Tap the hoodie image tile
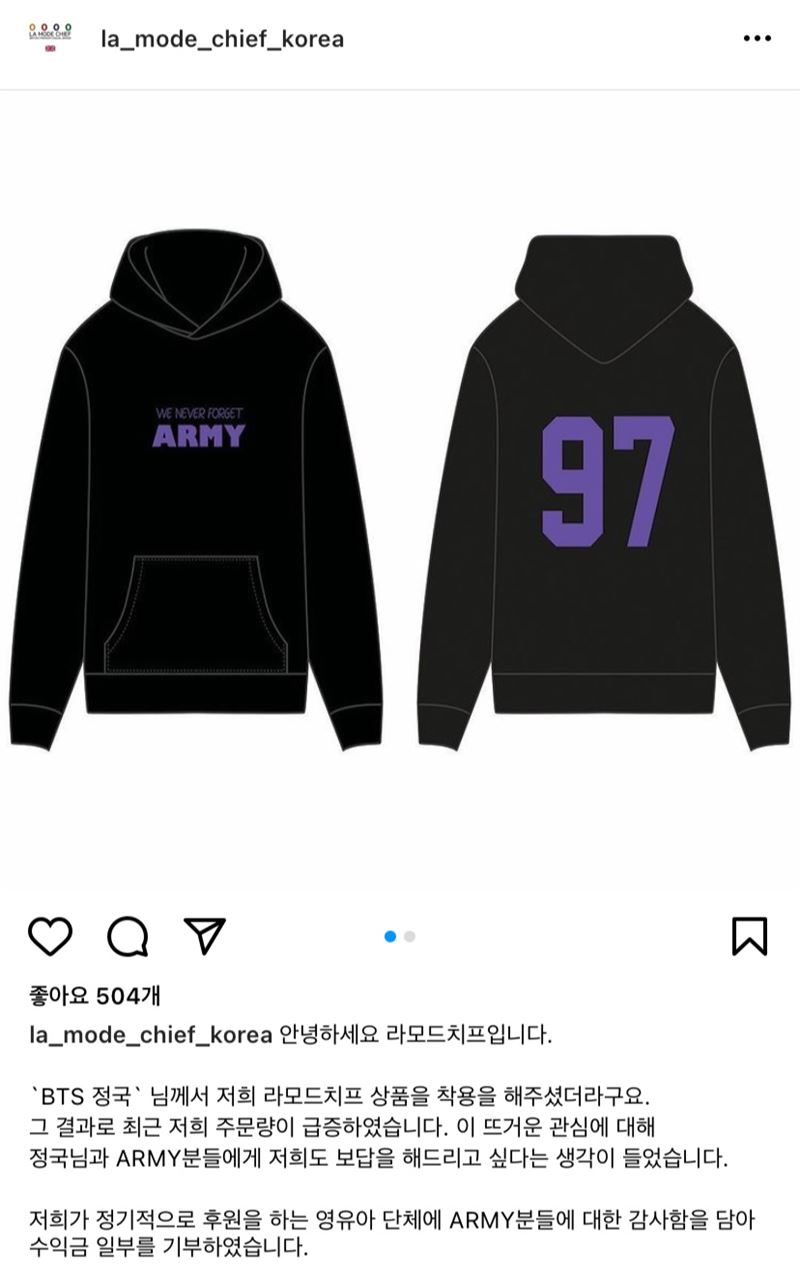The image size is (800, 1277). 400,490
